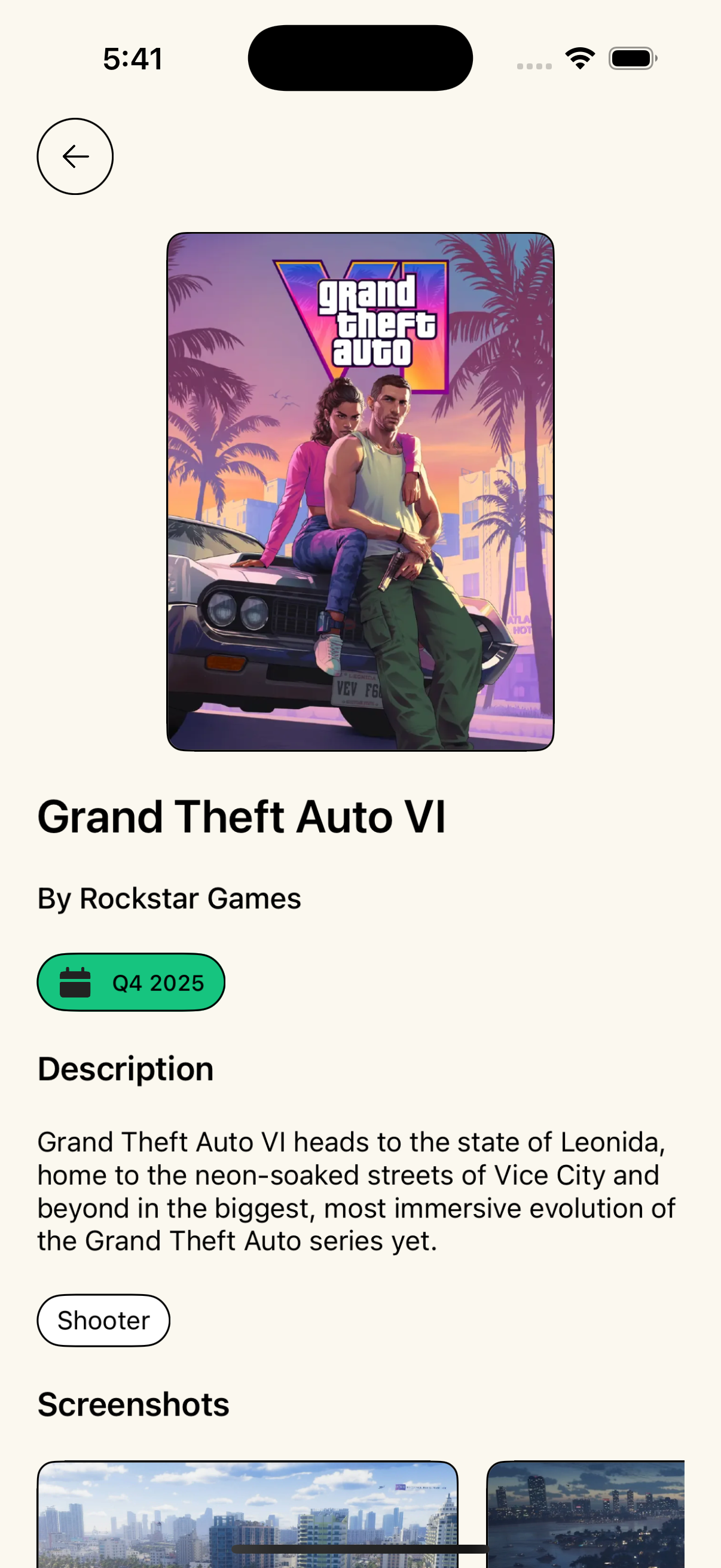This screenshot has height=1568, width=721.
Task: Open the Grand Theft Auto VI cover art
Action: click(x=360, y=491)
